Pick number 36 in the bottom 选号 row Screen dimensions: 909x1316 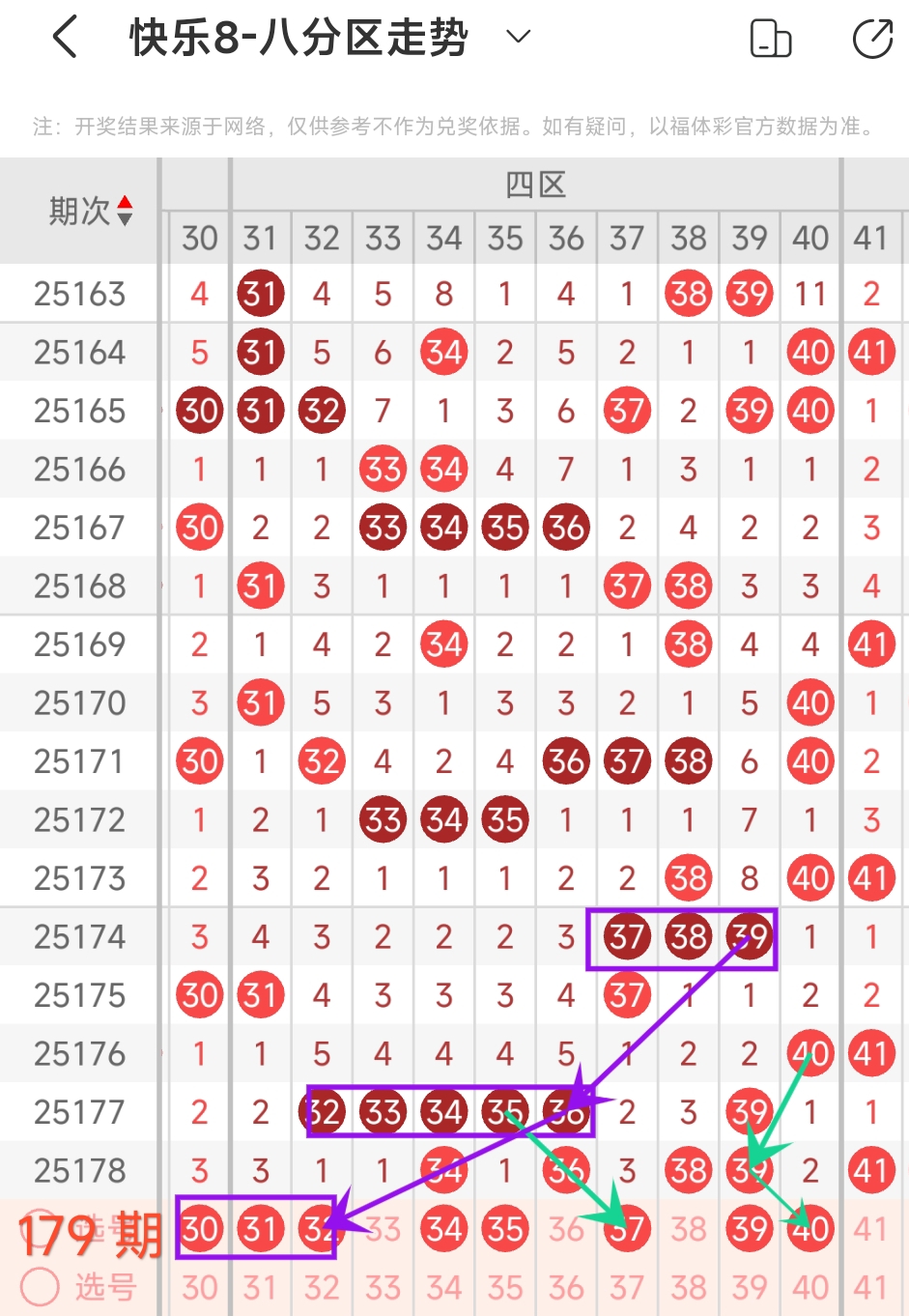tap(566, 1287)
